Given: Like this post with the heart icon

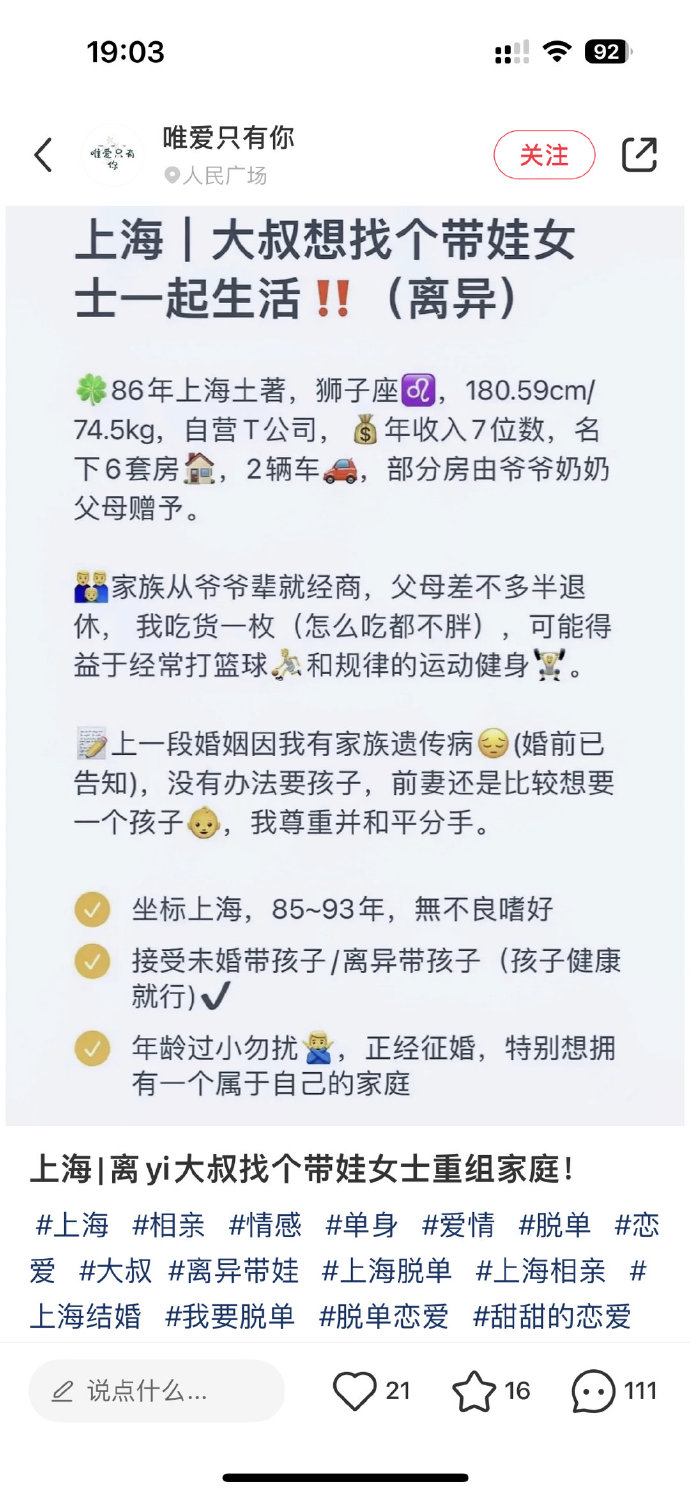Looking at the screenshot, I should coord(355,1391).
